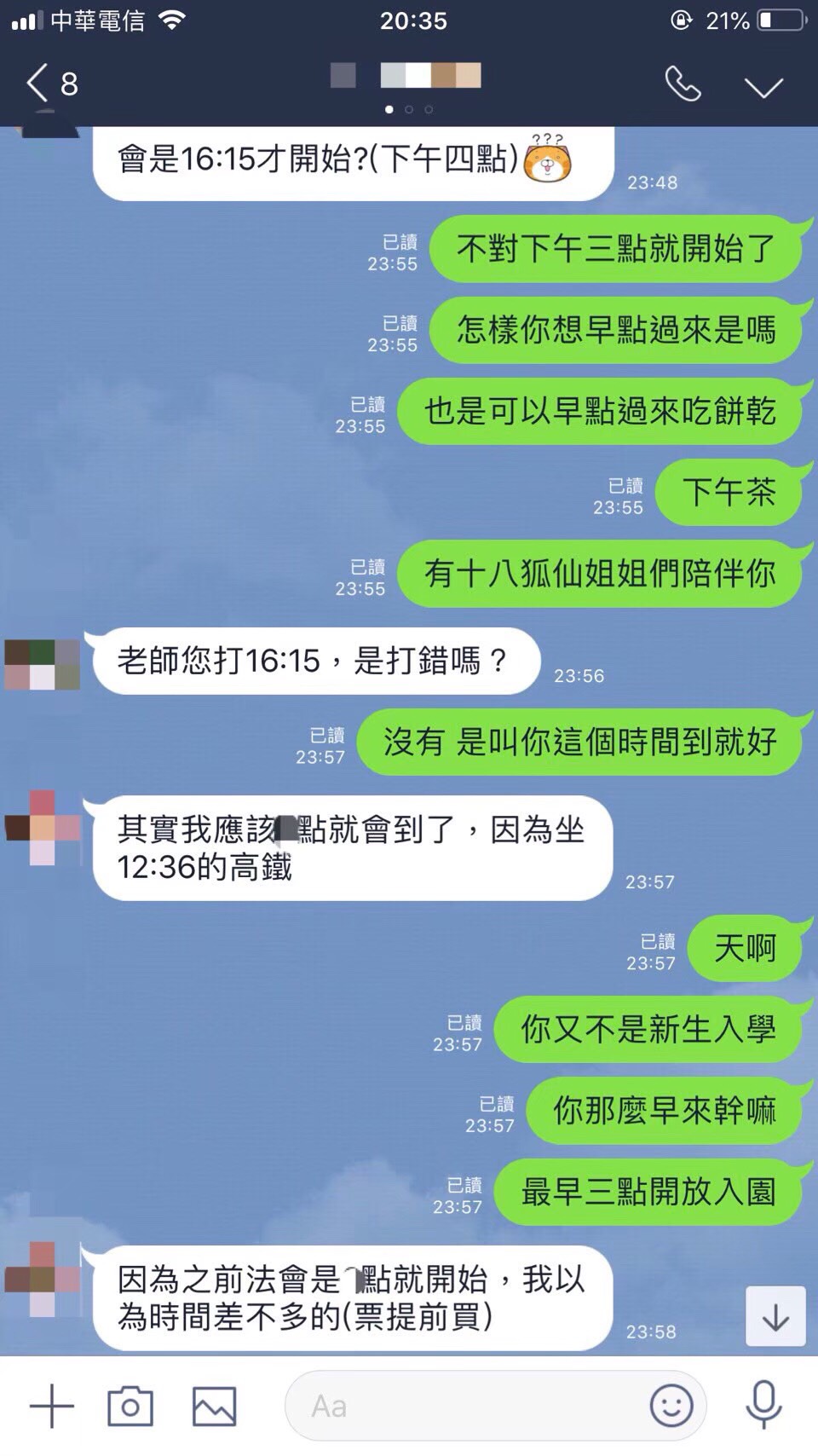818x1456 pixels.
Task: Open the photo gallery picker
Action: (x=214, y=1406)
